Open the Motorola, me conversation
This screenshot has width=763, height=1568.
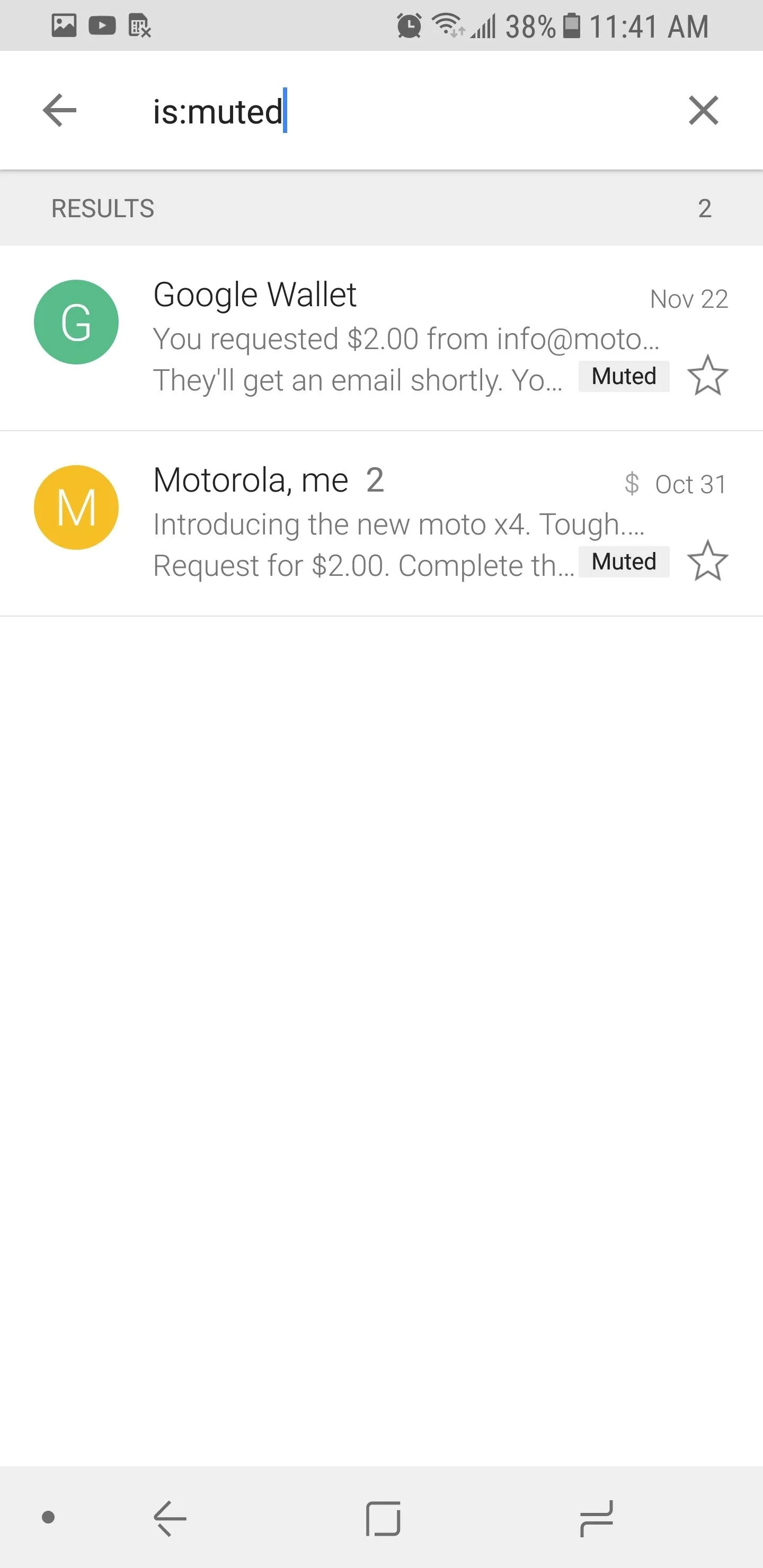pyautogui.click(x=381, y=523)
